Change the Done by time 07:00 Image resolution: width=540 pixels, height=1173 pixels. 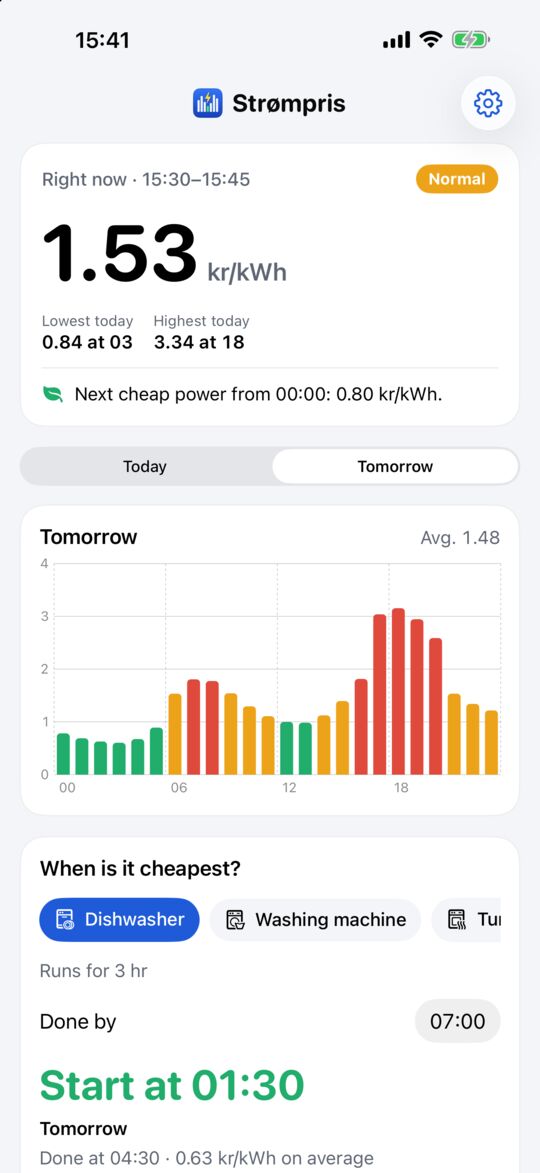tap(458, 1021)
